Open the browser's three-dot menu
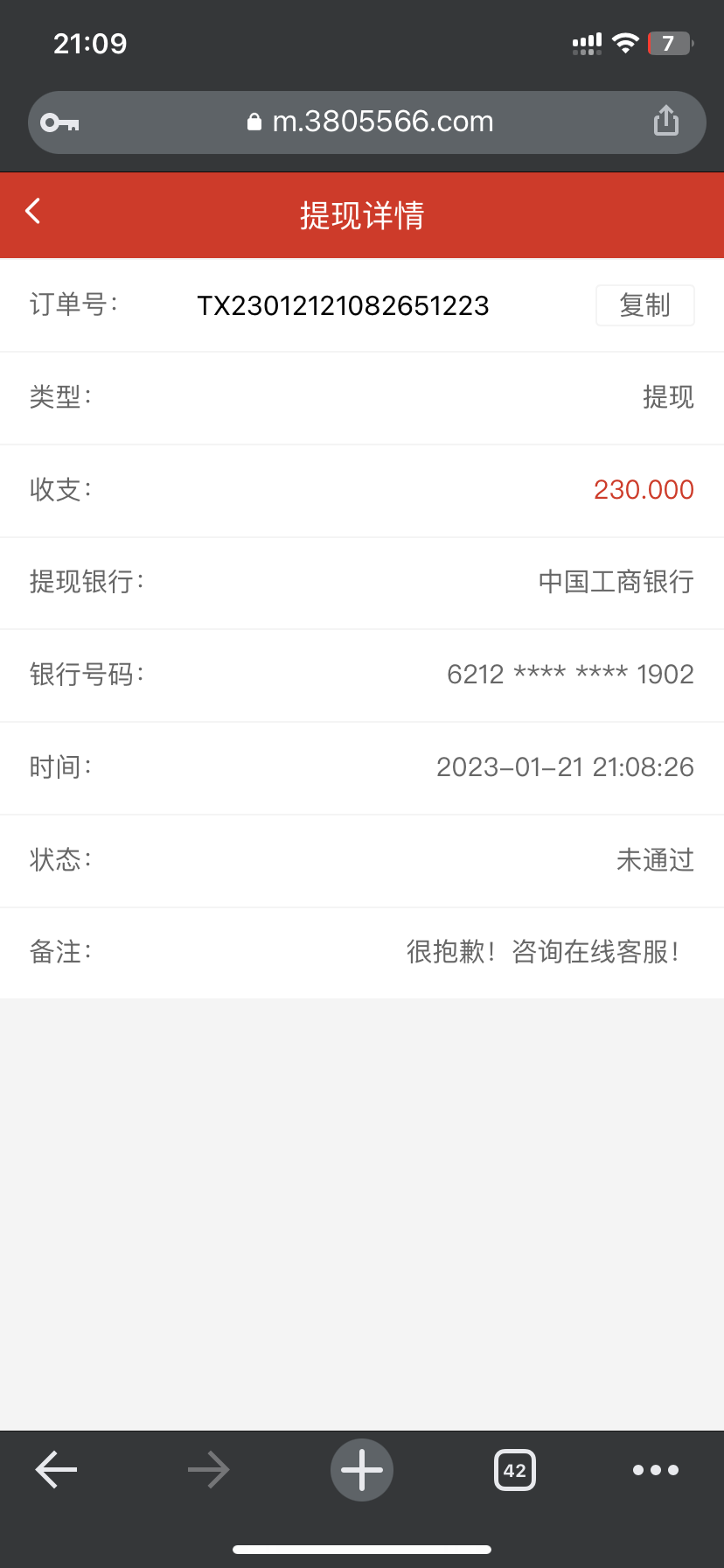This screenshot has height=1568, width=724. point(655,1470)
